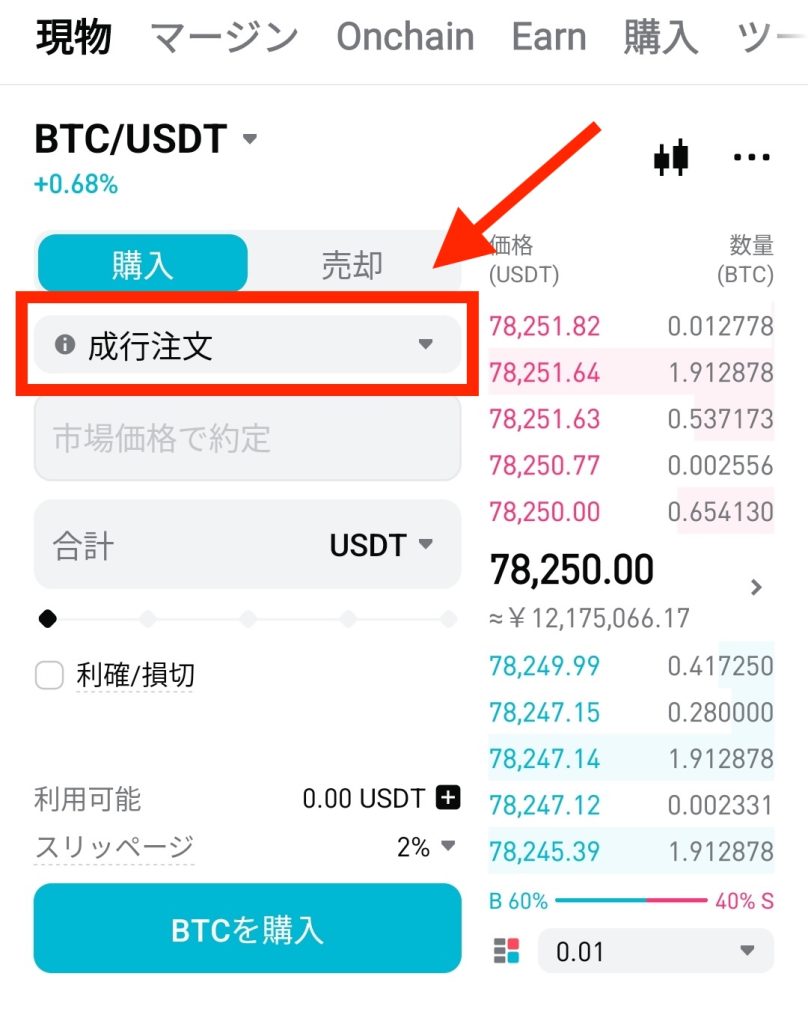This screenshot has width=808, height=1024.
Task: Select the 現物 tab
Action: 74,38
